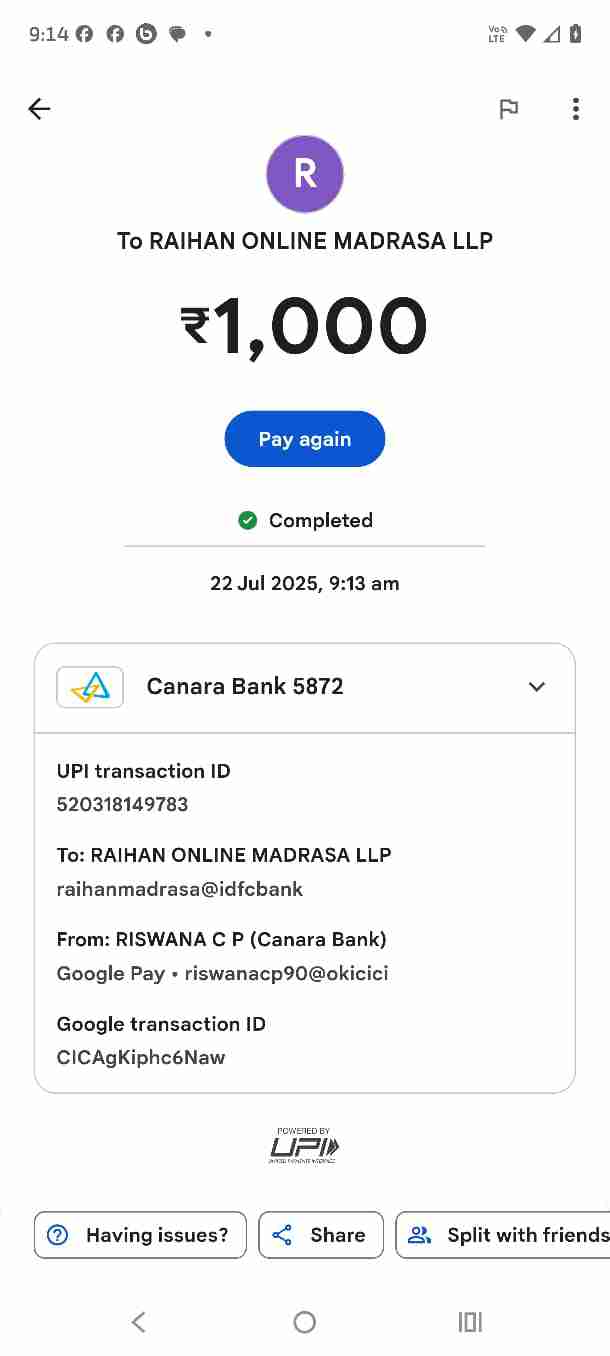Go back using the top-left arrow

click(x=39, y=109)
